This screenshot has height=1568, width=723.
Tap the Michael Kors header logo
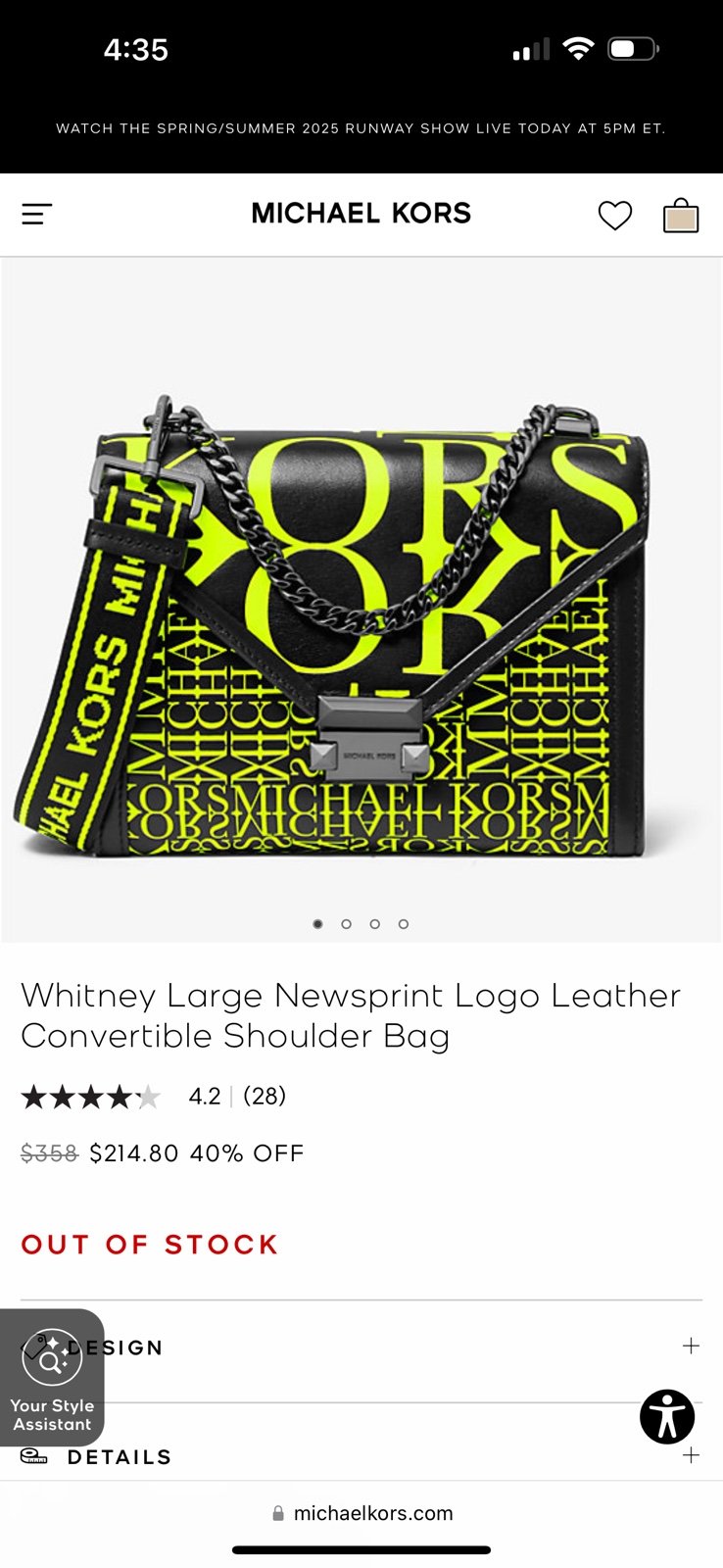[x=361, y=213]
